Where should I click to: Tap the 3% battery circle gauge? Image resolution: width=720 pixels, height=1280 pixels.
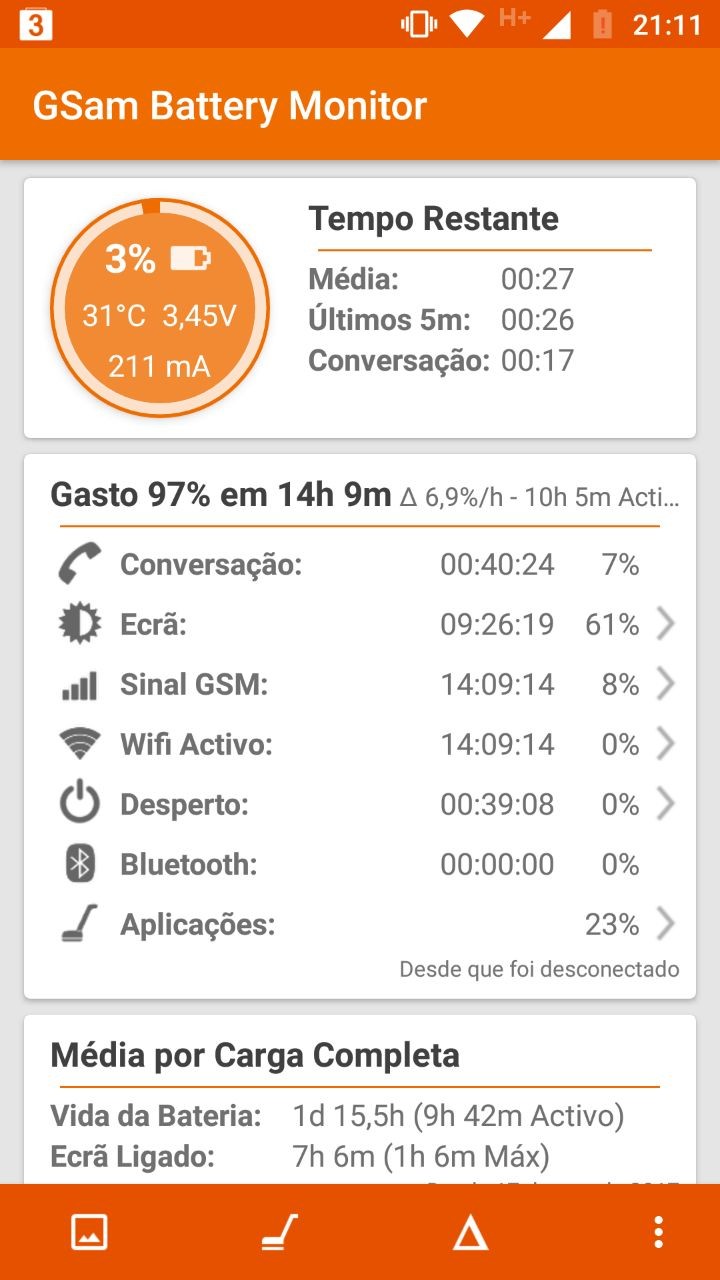click(160, 308)
